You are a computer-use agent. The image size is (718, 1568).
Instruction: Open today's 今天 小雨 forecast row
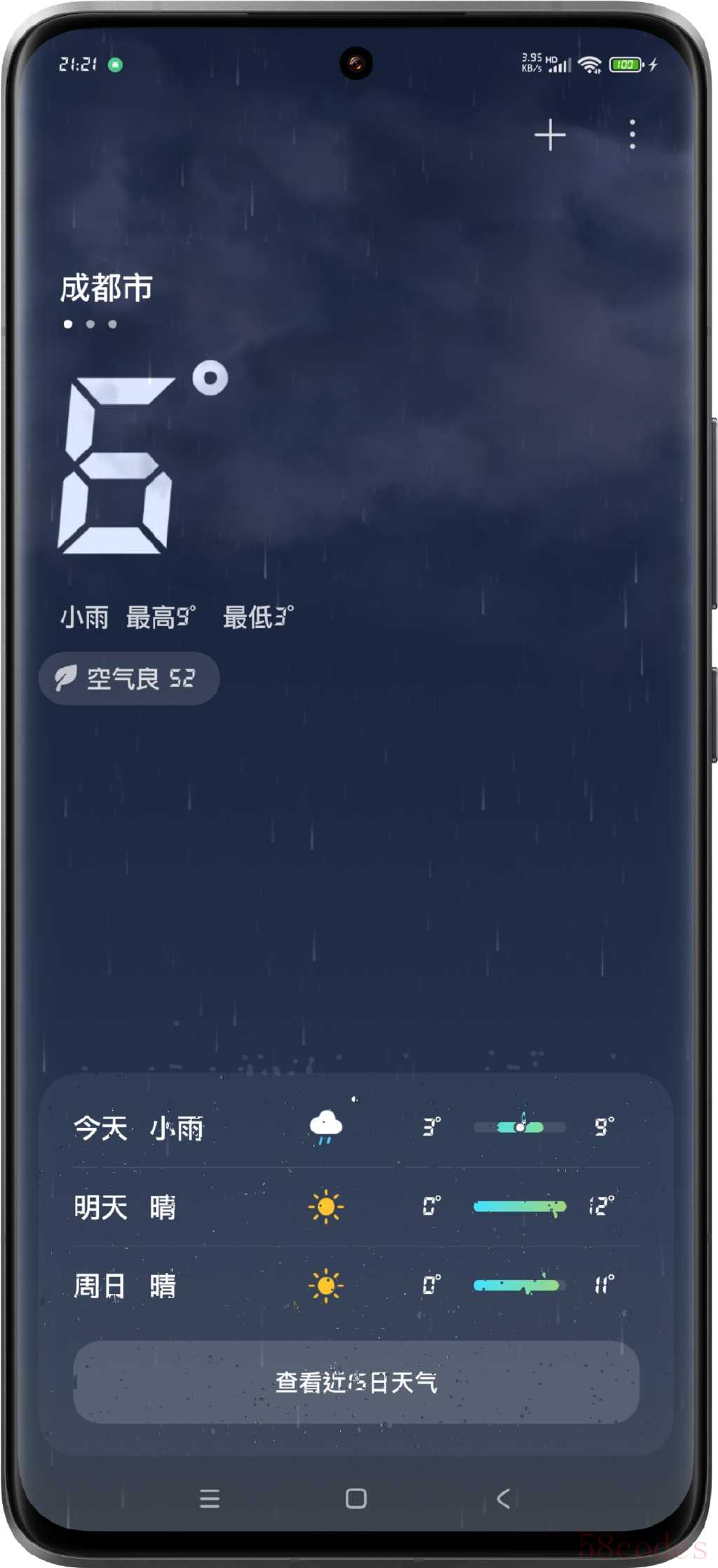point(355,1128)
